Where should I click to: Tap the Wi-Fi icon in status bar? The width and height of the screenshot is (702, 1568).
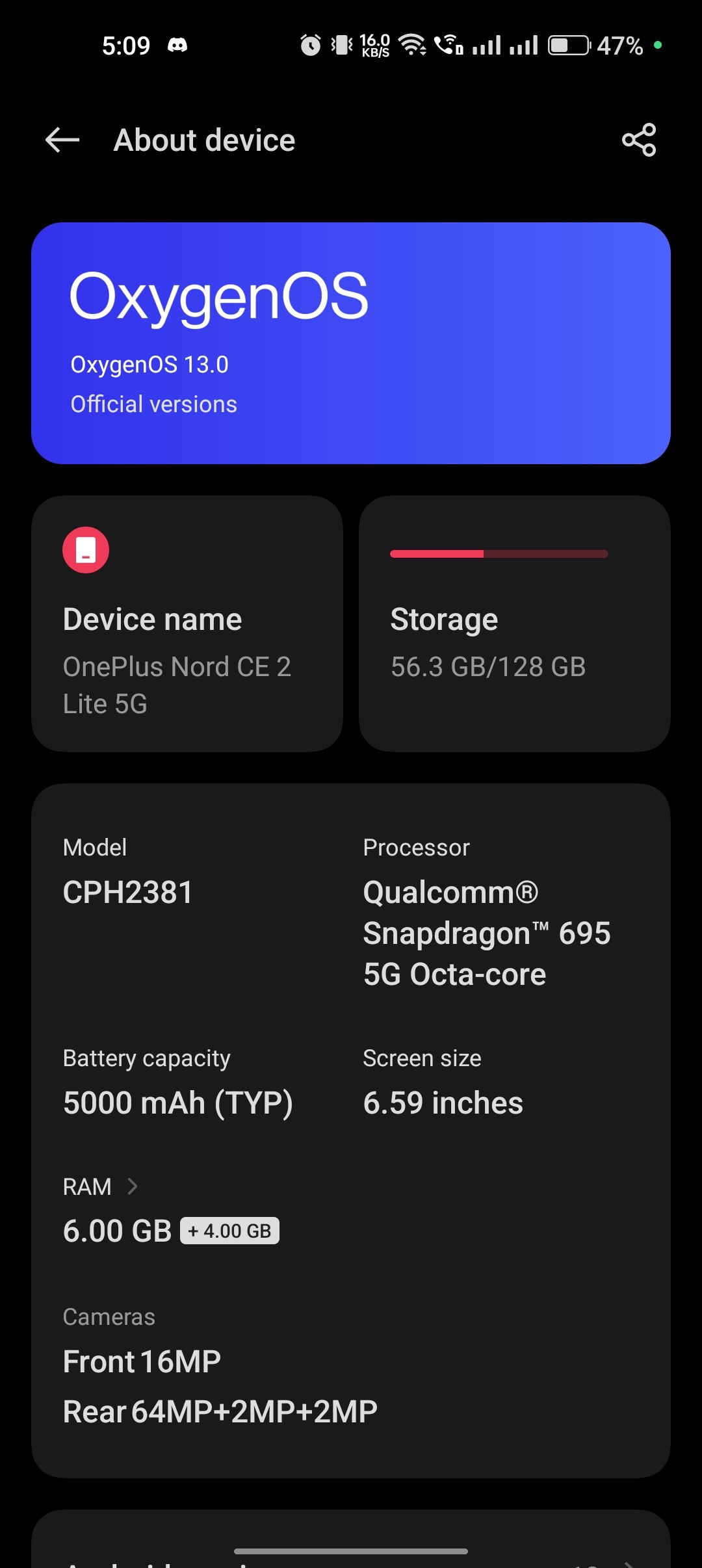point(414,44)
